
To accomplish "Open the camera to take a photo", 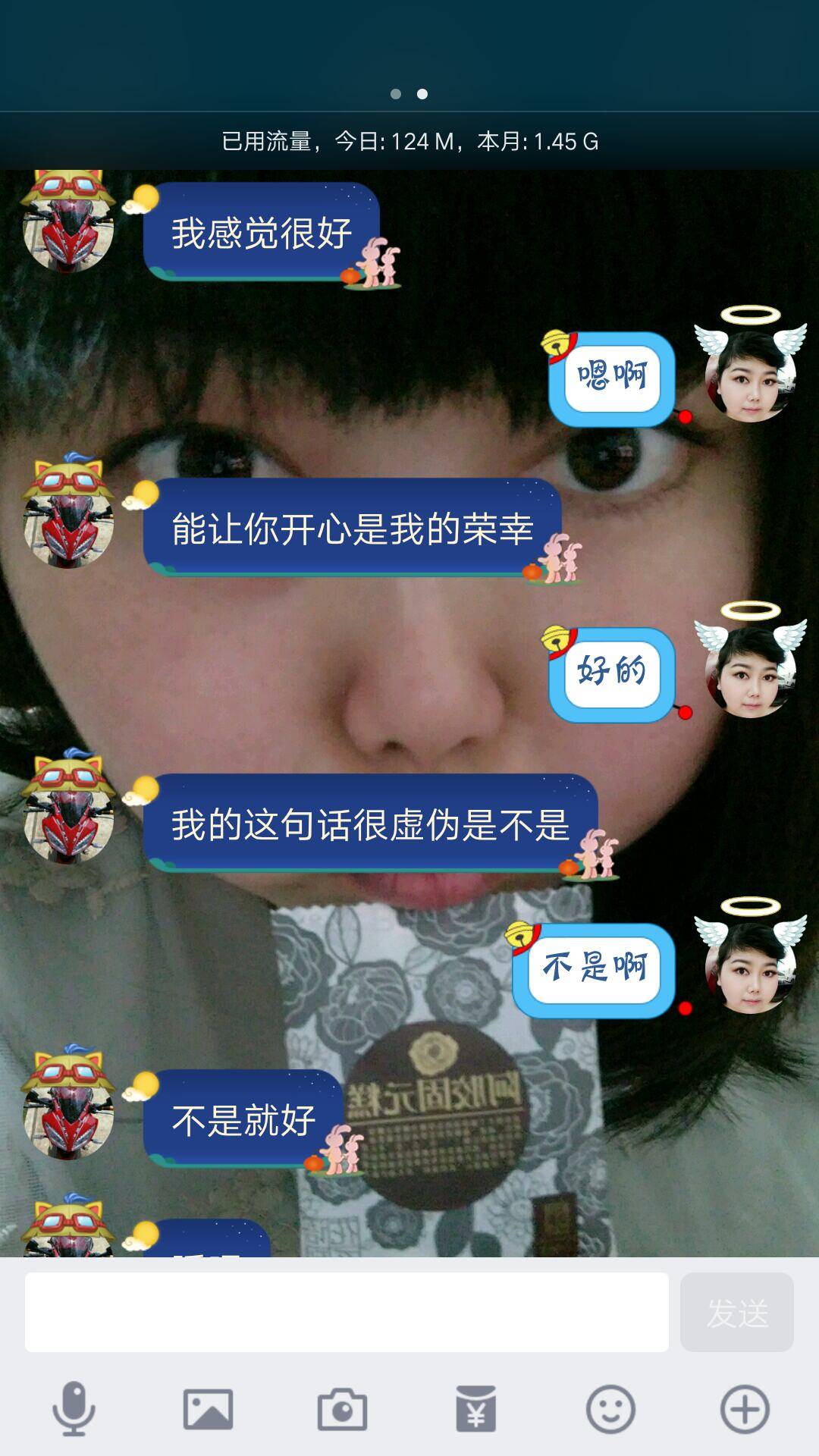I will click(x=342, y=1409).
